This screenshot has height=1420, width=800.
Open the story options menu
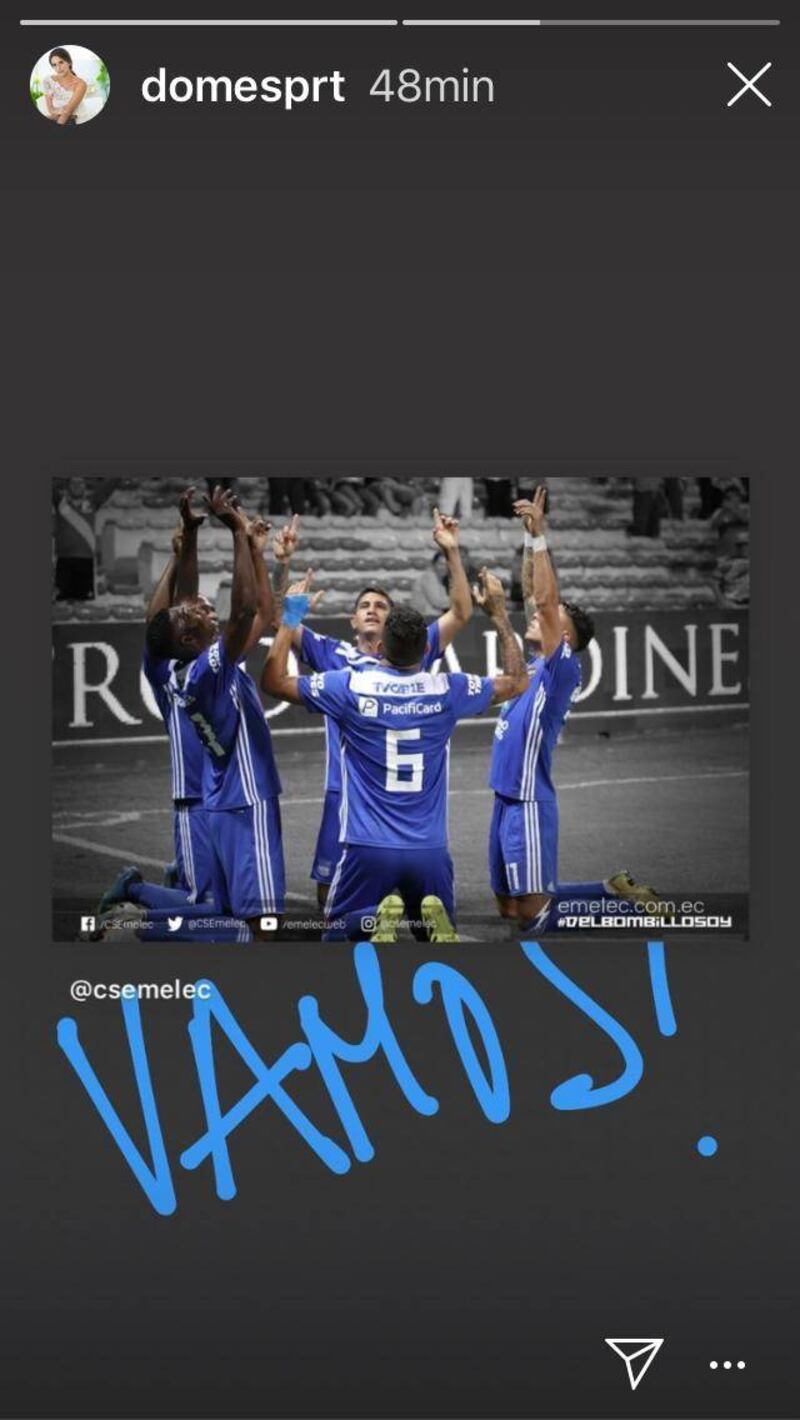pos(727,1365)
